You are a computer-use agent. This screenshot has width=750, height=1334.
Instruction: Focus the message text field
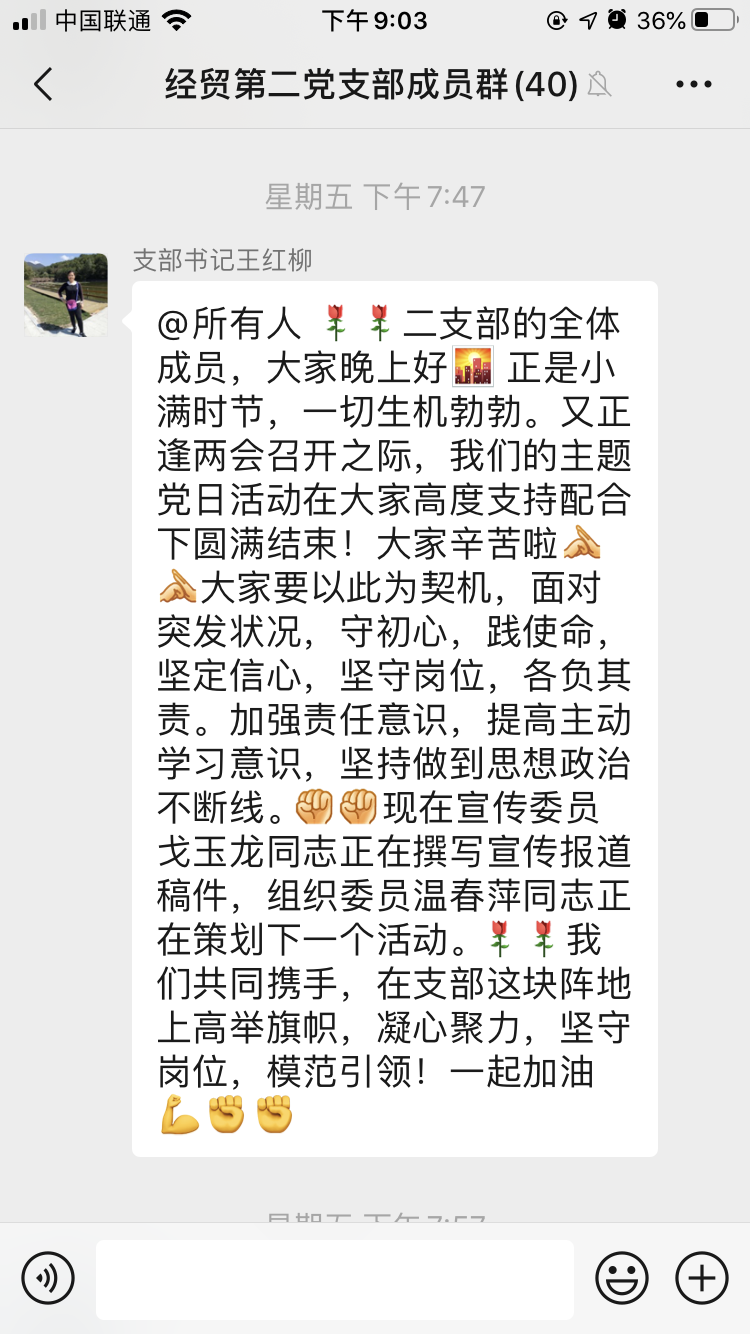pyautogui.click(x=335, y=1279)
